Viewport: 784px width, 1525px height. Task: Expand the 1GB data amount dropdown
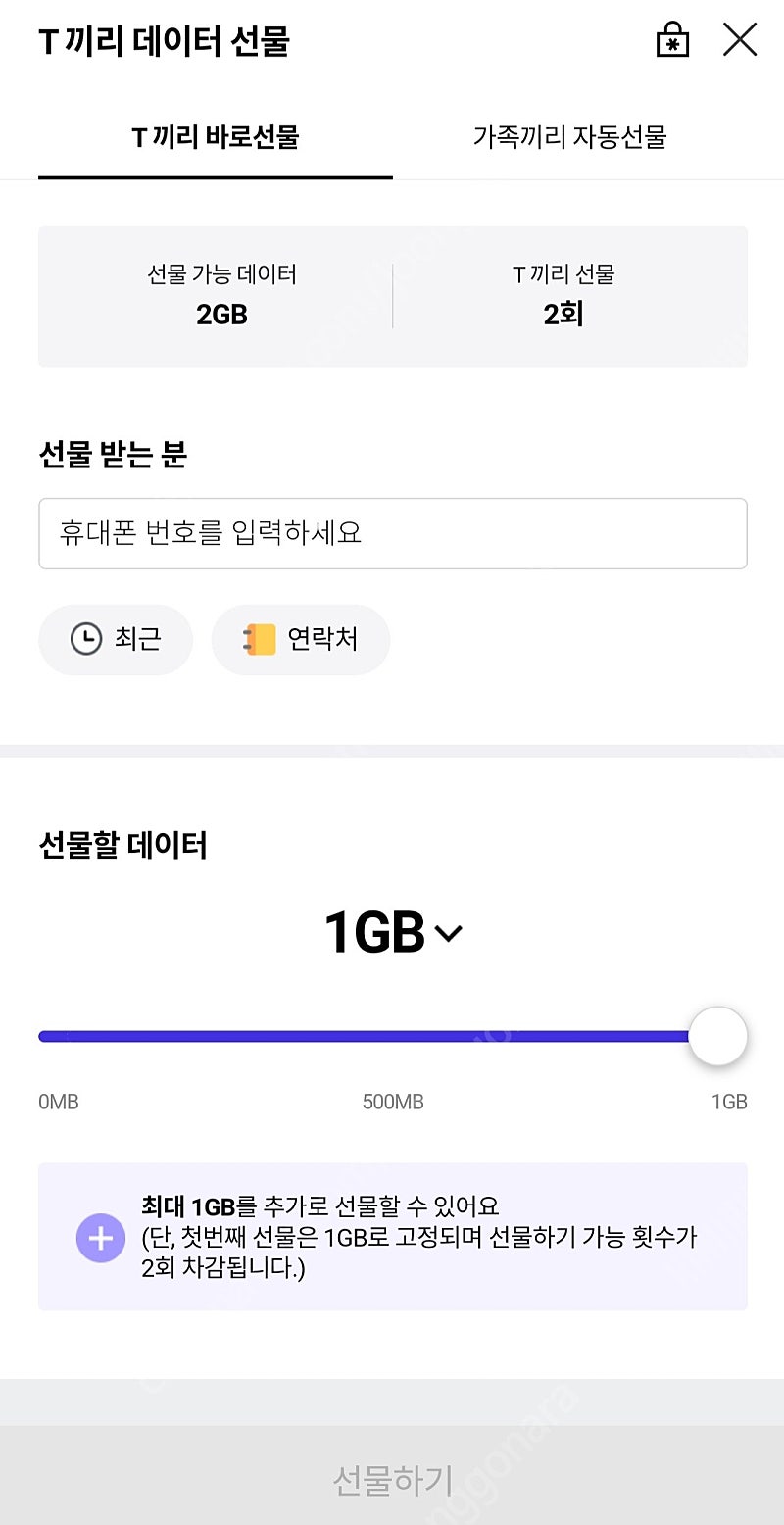click(393, 932)
